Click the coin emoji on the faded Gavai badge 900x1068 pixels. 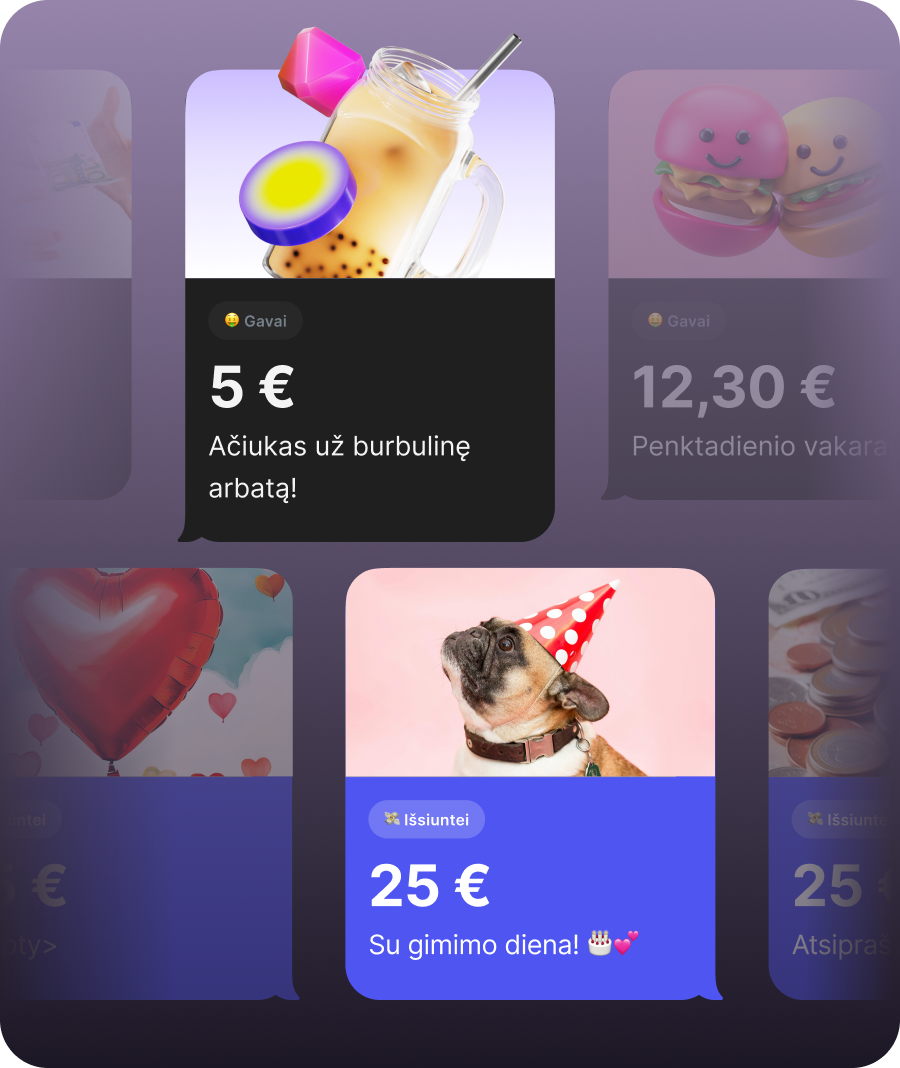(652, 320)
